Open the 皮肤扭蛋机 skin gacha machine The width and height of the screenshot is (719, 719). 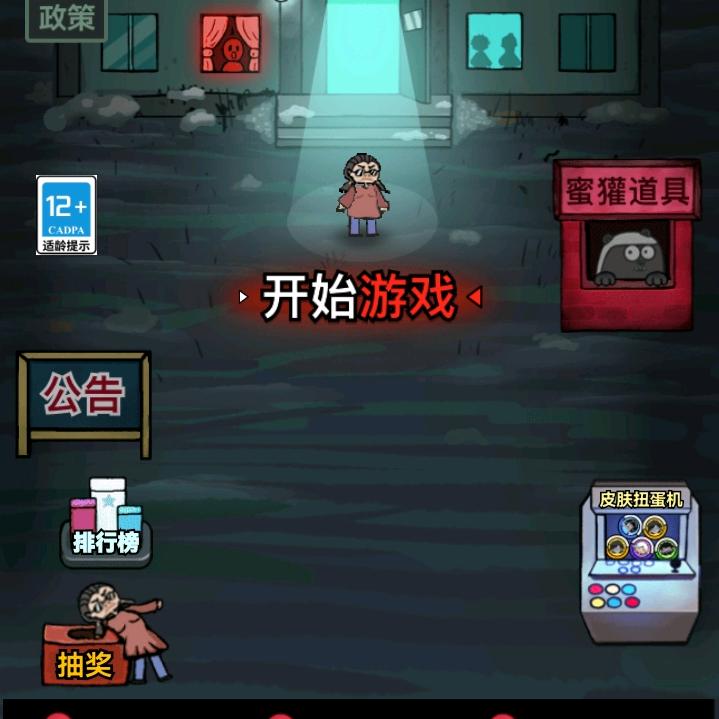point(640,562)
